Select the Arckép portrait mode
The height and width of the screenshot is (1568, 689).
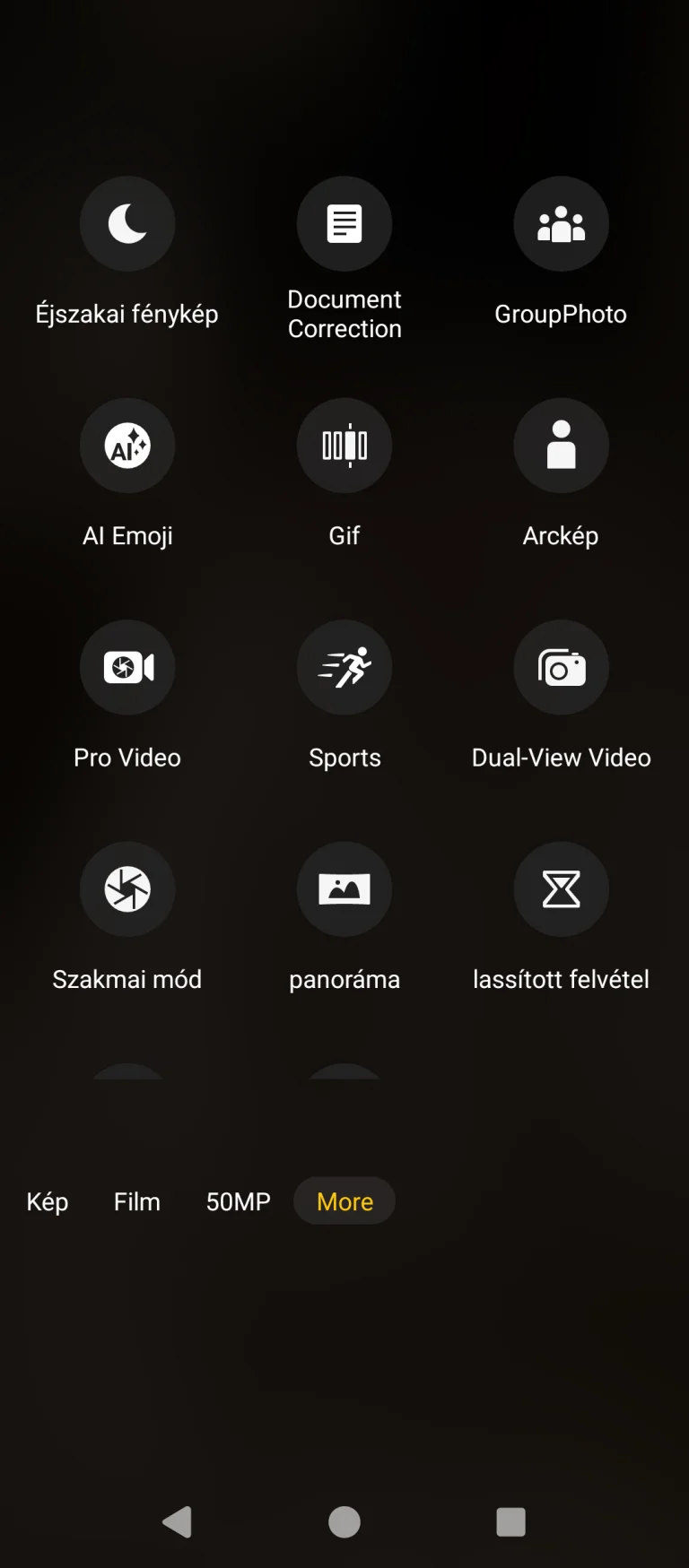(x=561, y=446)
